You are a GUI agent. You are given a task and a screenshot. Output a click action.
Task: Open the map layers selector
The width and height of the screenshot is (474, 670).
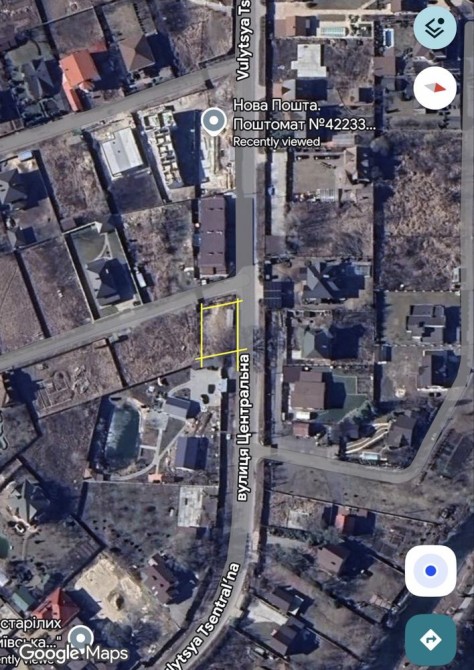[435, 28]
